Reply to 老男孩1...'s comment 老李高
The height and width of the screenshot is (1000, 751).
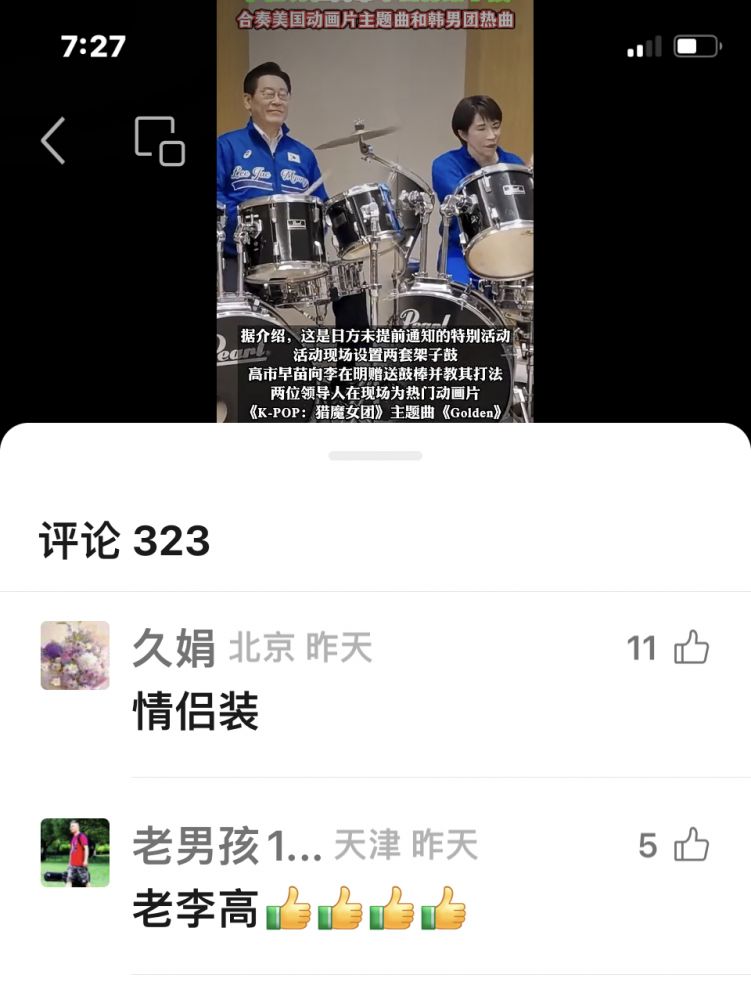click(196, 911)
